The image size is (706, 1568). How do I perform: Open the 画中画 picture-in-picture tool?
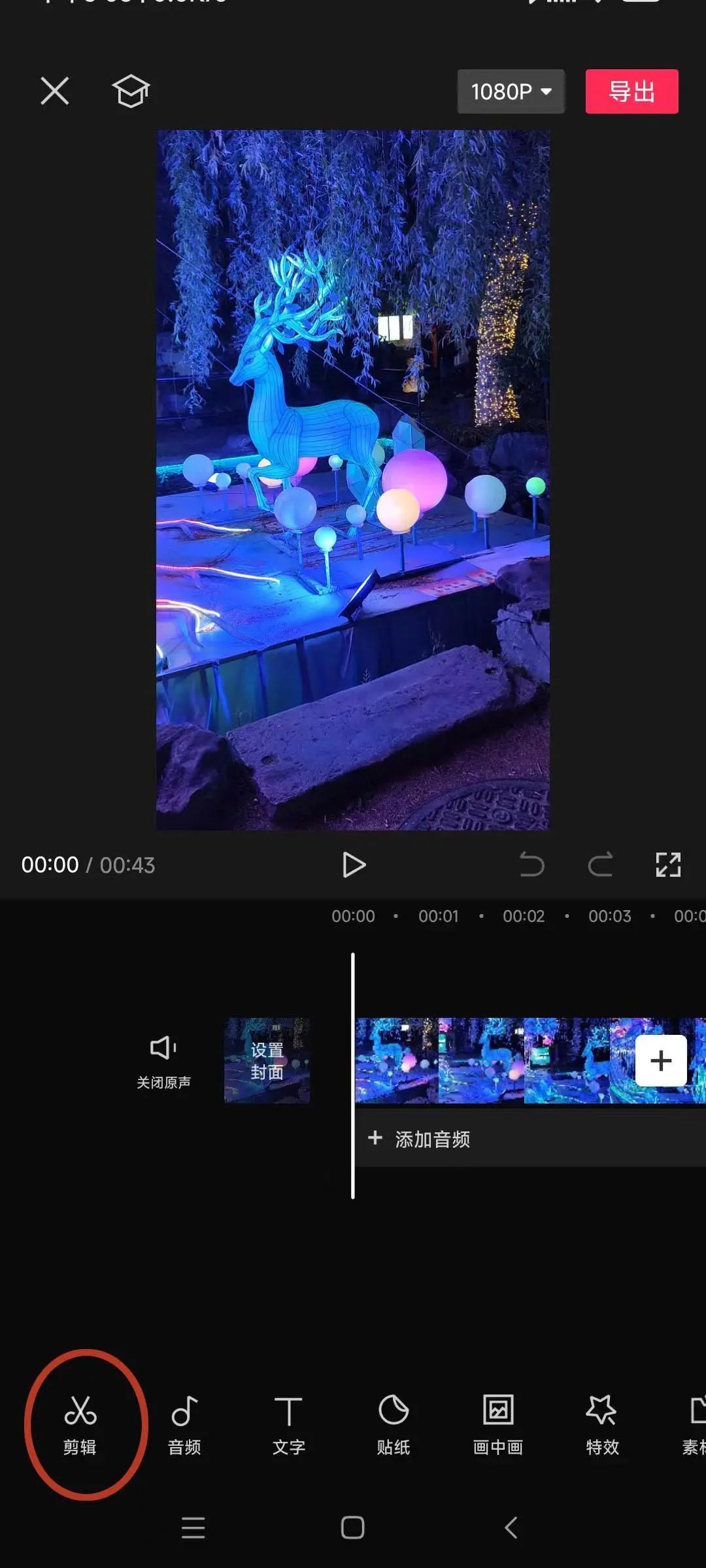click(497, 1424)
